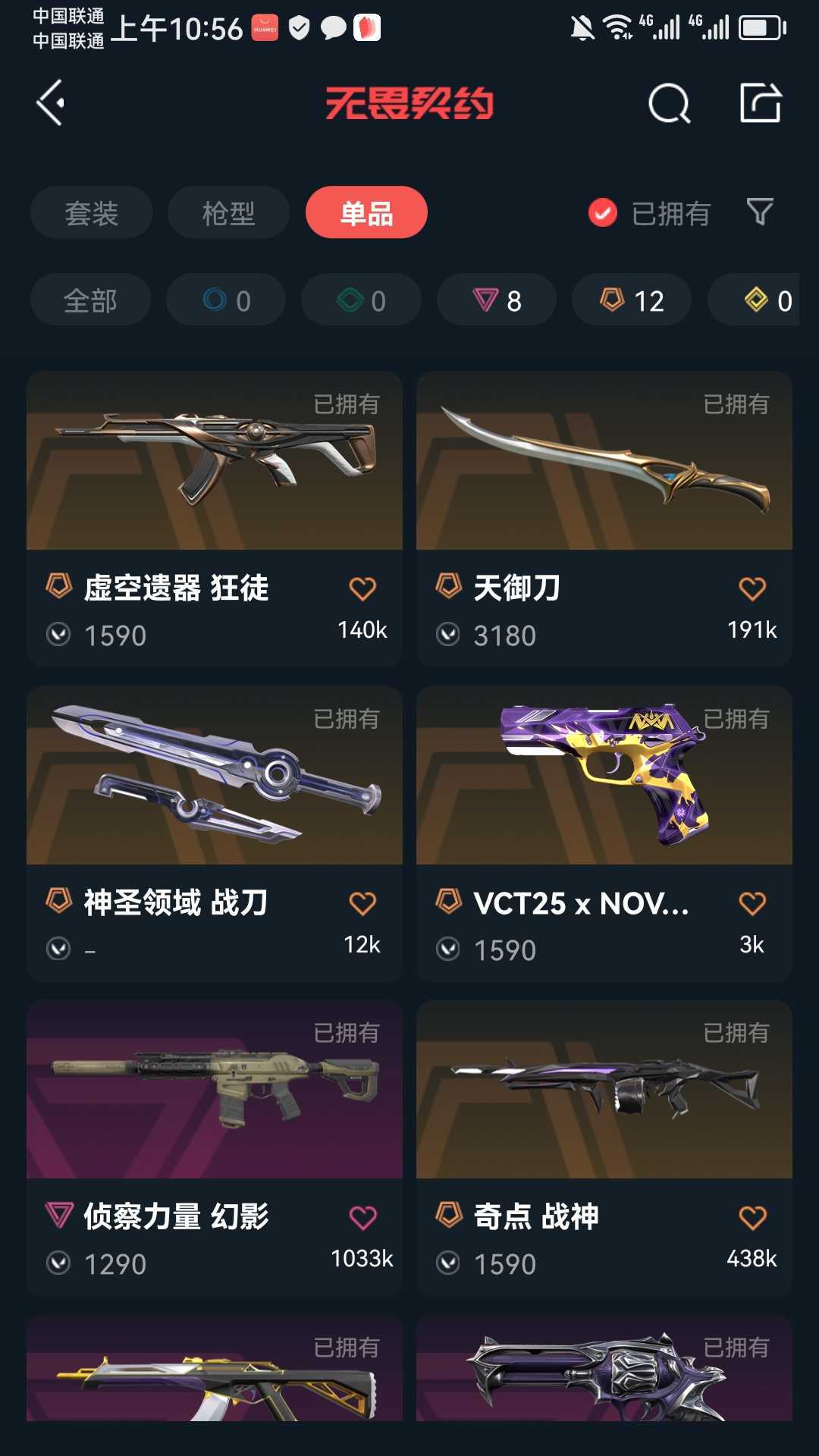The height and width of the screenshot is (1456, 819).
Task: Tap the share icon in the top bar
Action: pyautogui.click(x=761, y=103)
